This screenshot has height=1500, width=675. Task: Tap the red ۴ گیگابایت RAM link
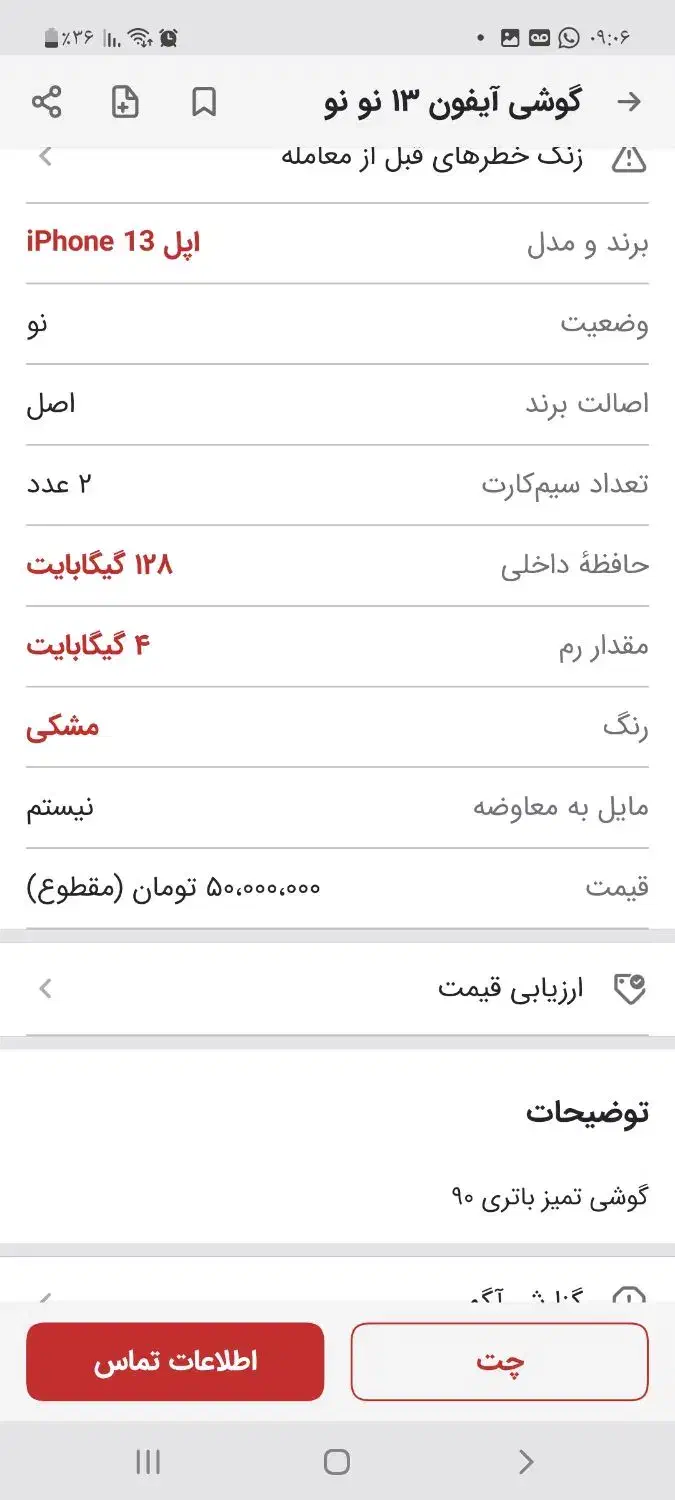pos(88,646)
